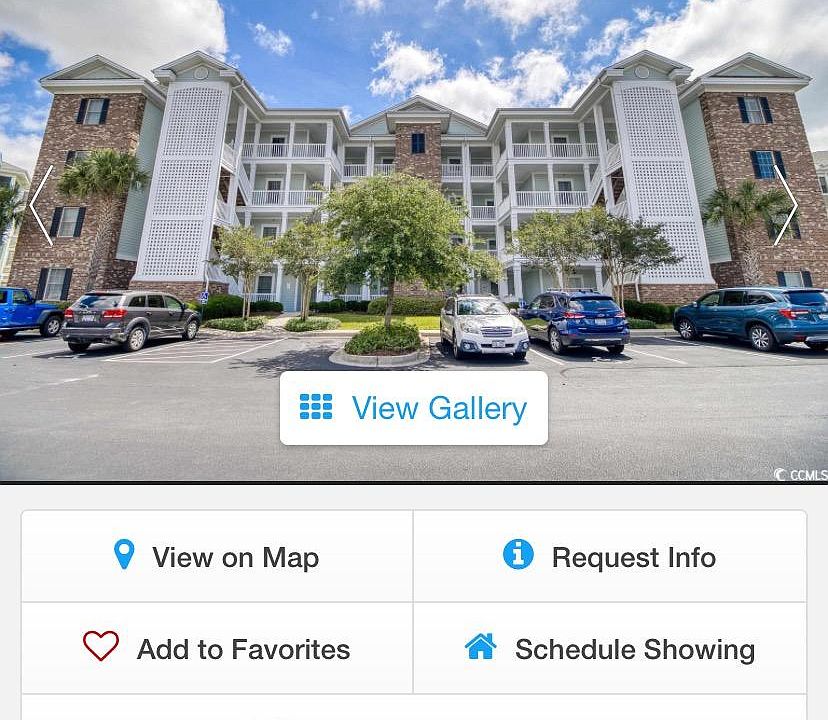
Task: Tap View on Map
Action: pos(217,557)
